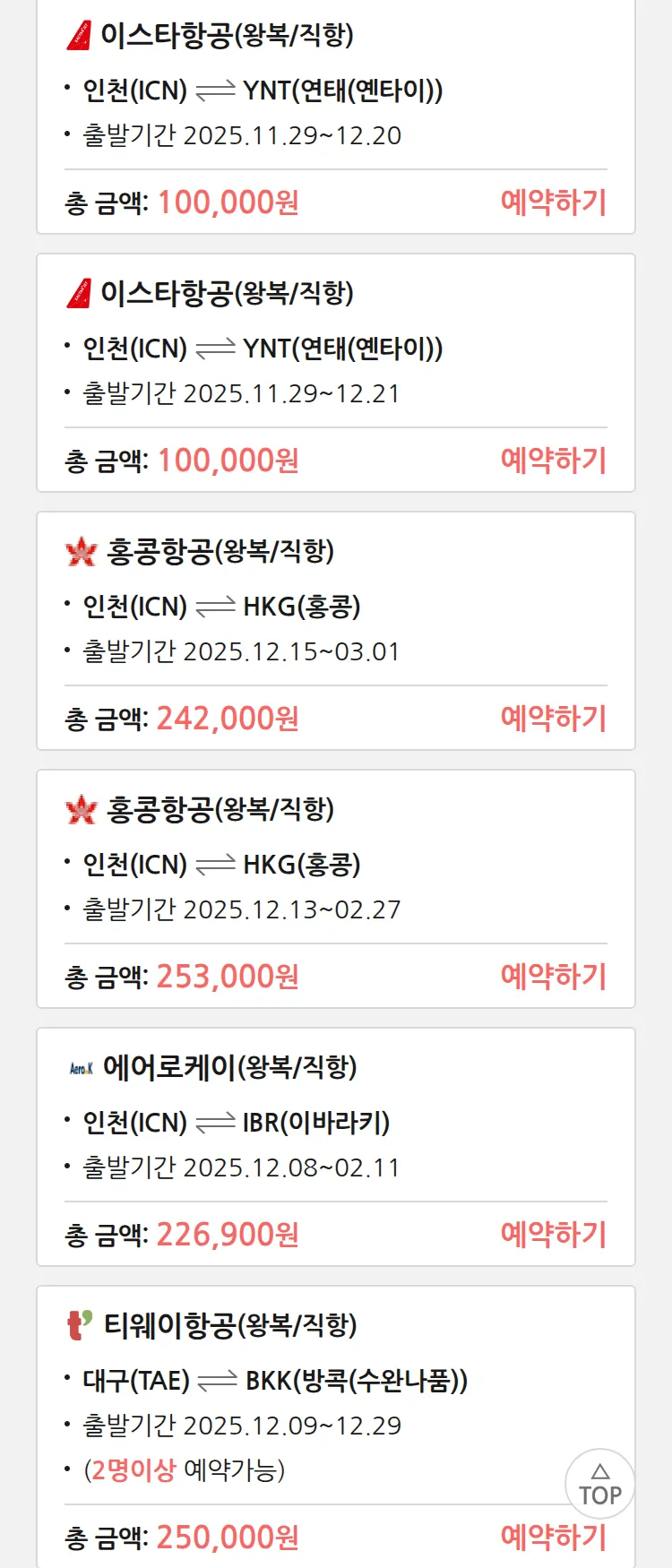672x1568 pixels.
Task: Reserve the 242,000원 Hong Kong Airlines flight
Action: pyautogui.click(x=553, y=719)
